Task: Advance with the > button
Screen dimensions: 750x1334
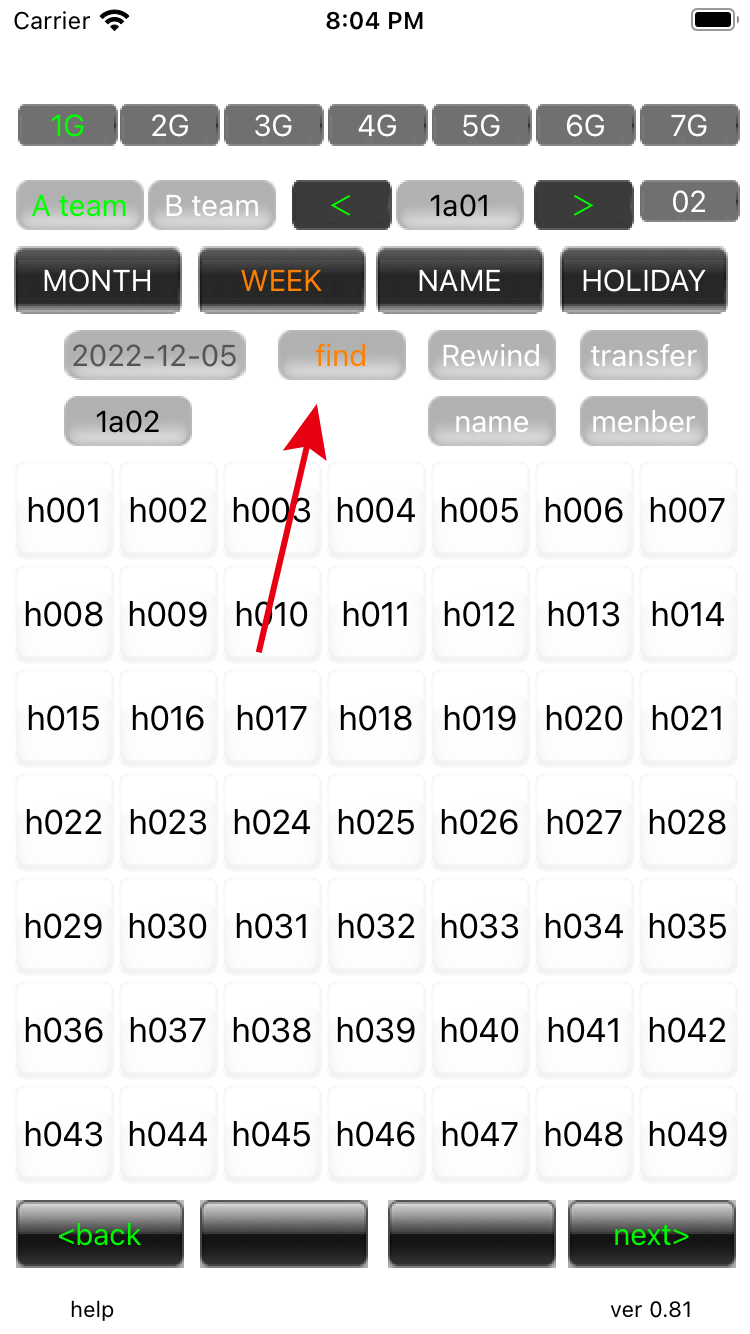Action: (x=583, y=206)
